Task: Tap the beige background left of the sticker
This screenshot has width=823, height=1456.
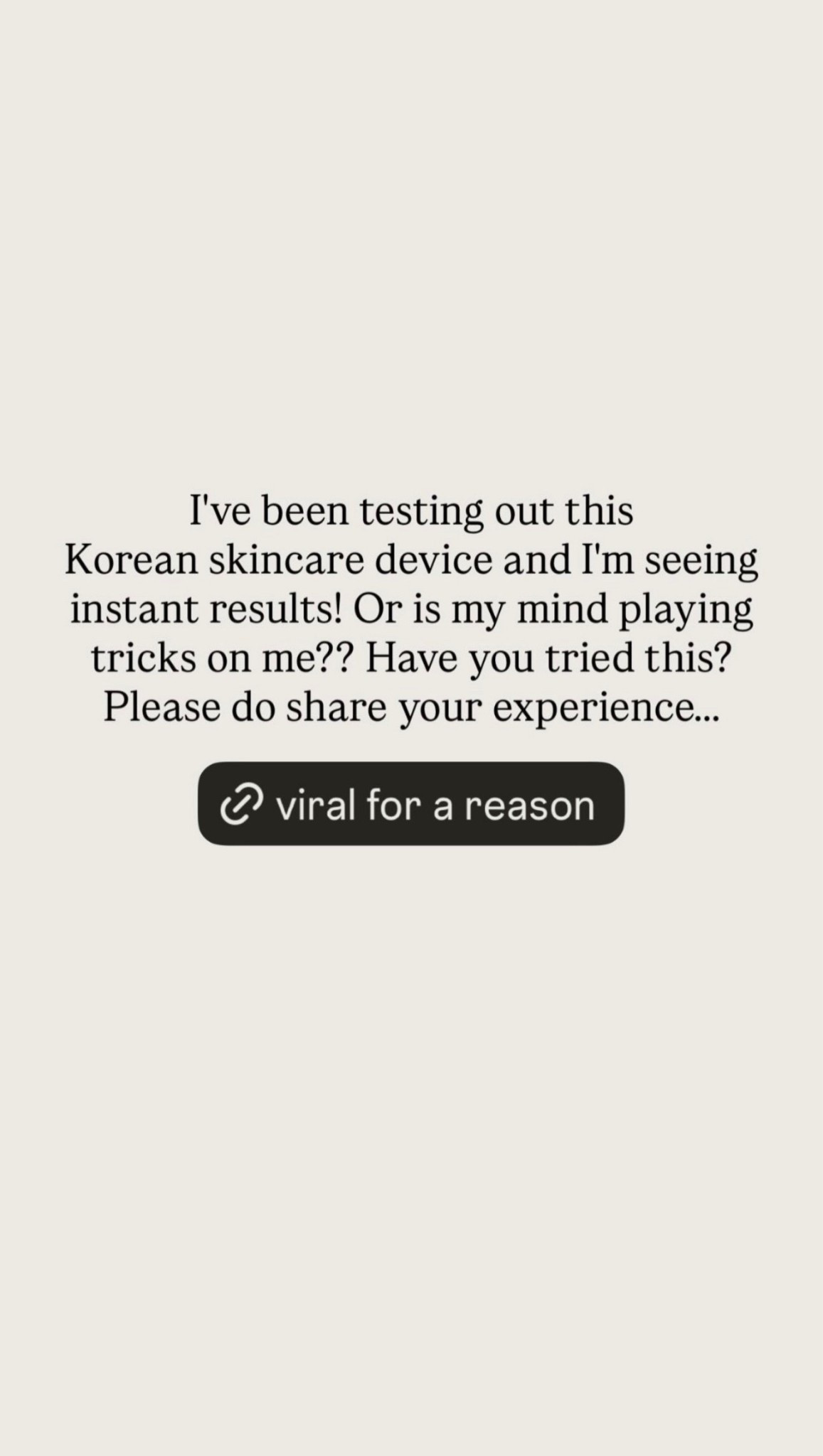Action: 107,803
